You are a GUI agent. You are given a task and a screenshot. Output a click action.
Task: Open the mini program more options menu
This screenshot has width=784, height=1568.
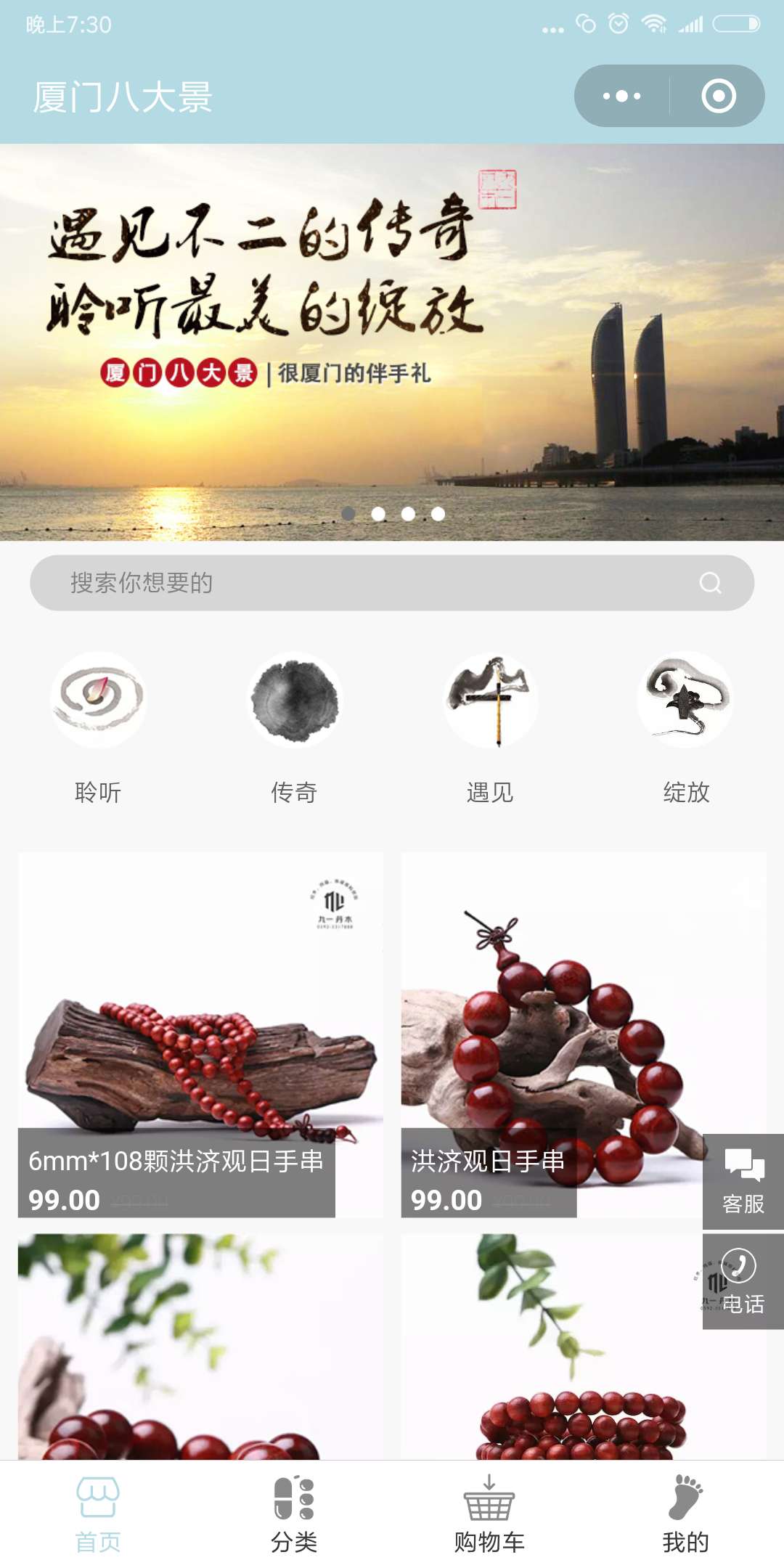622,96
